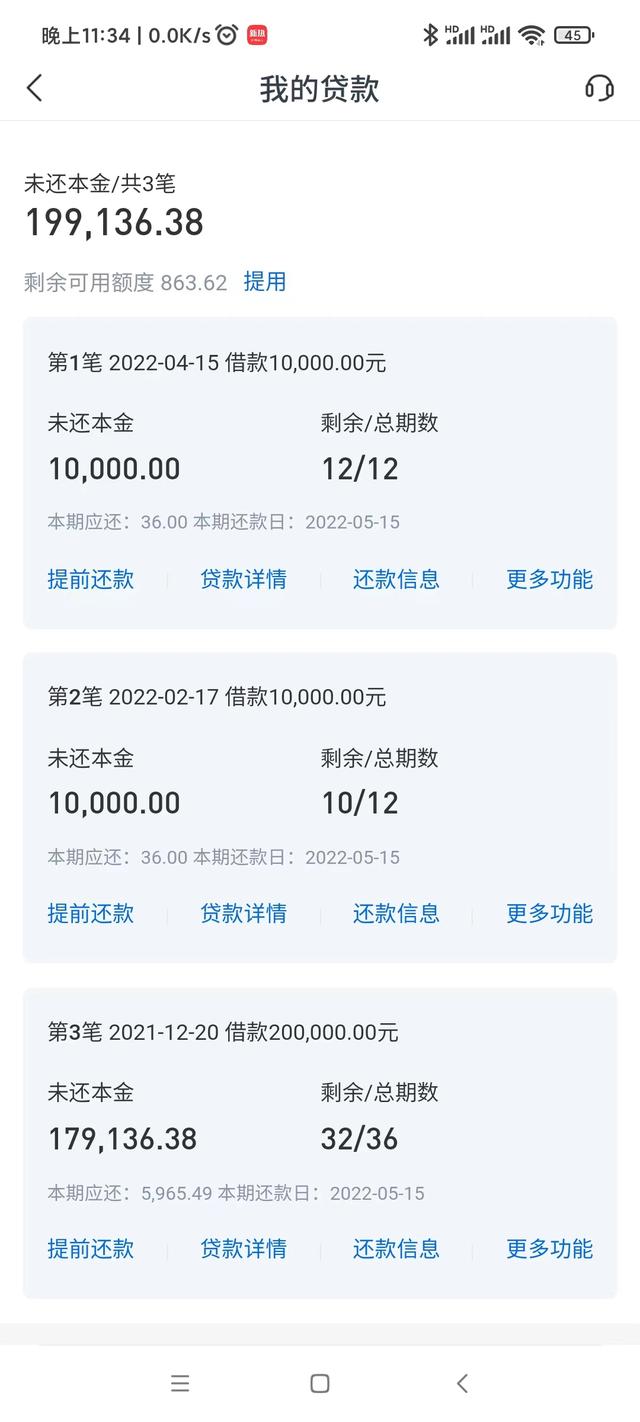Open 贷款详情 for the 200,000元 loan
Image resolution: width=640 pixels, height=1422 pixels.
pos(244,1248)
